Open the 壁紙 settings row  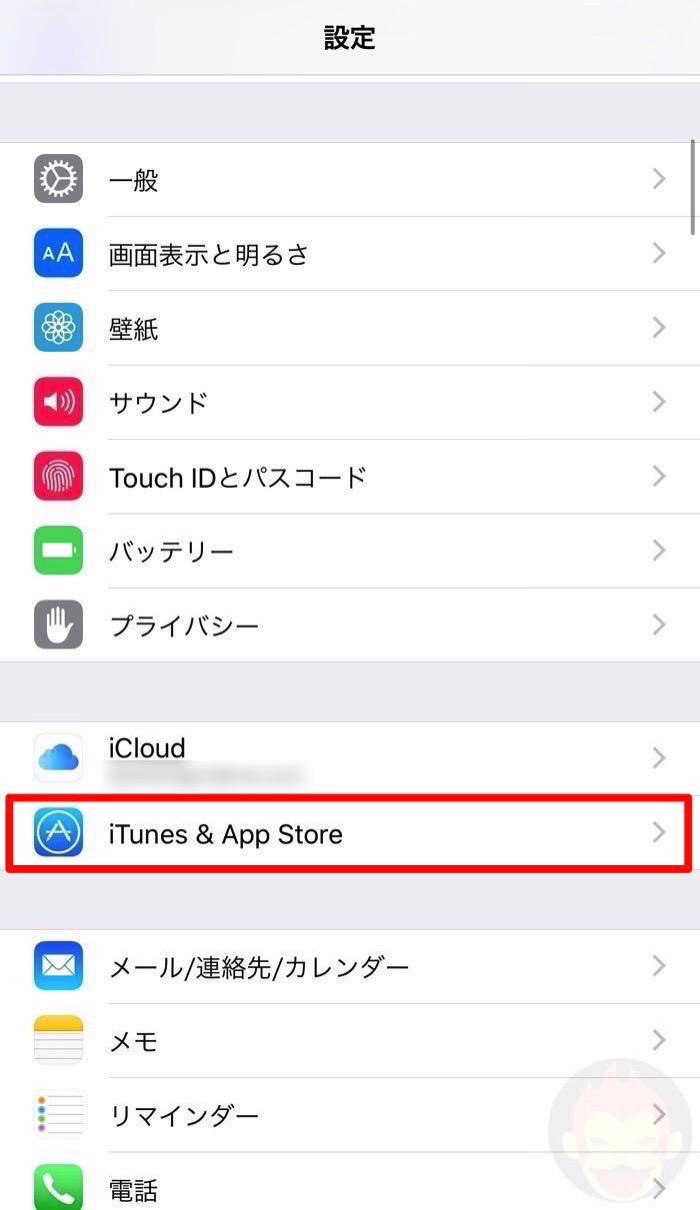350,328
